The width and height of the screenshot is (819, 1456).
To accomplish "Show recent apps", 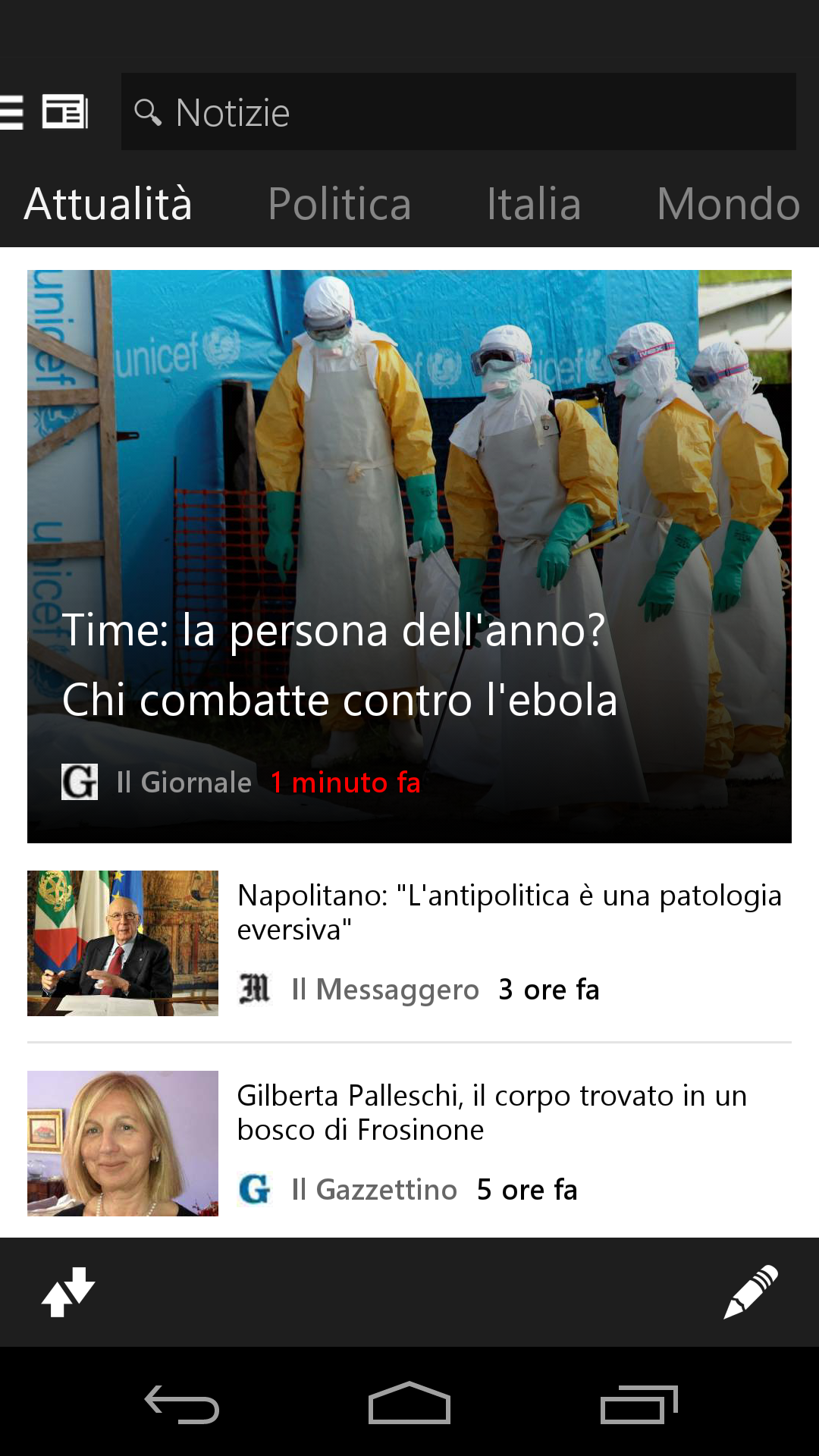I will coord(639,1404).
